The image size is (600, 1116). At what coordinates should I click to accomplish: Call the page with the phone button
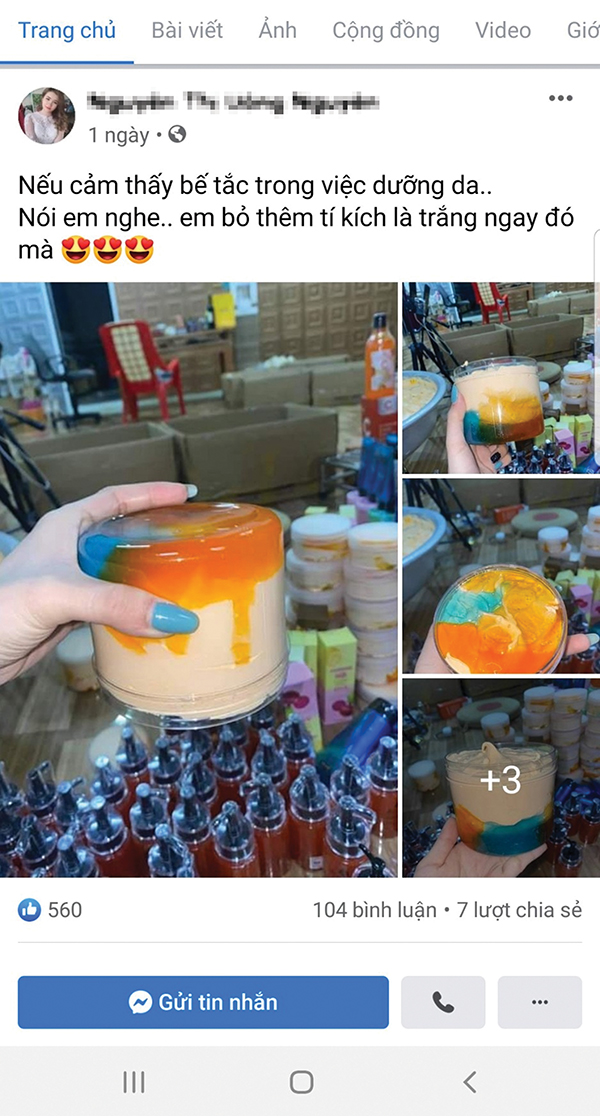443,1002
